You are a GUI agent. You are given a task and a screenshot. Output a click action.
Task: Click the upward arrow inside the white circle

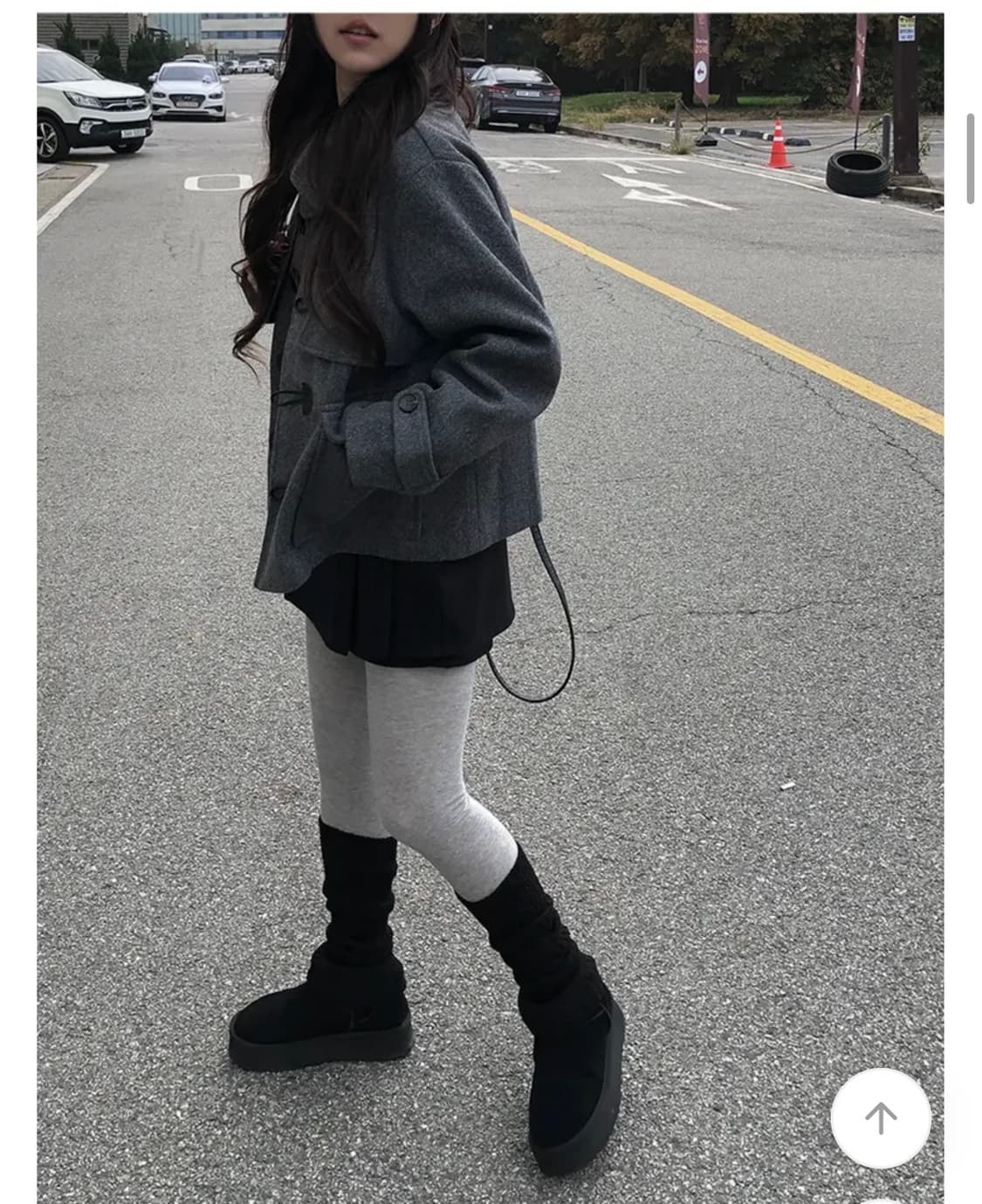click(880, 1115)
